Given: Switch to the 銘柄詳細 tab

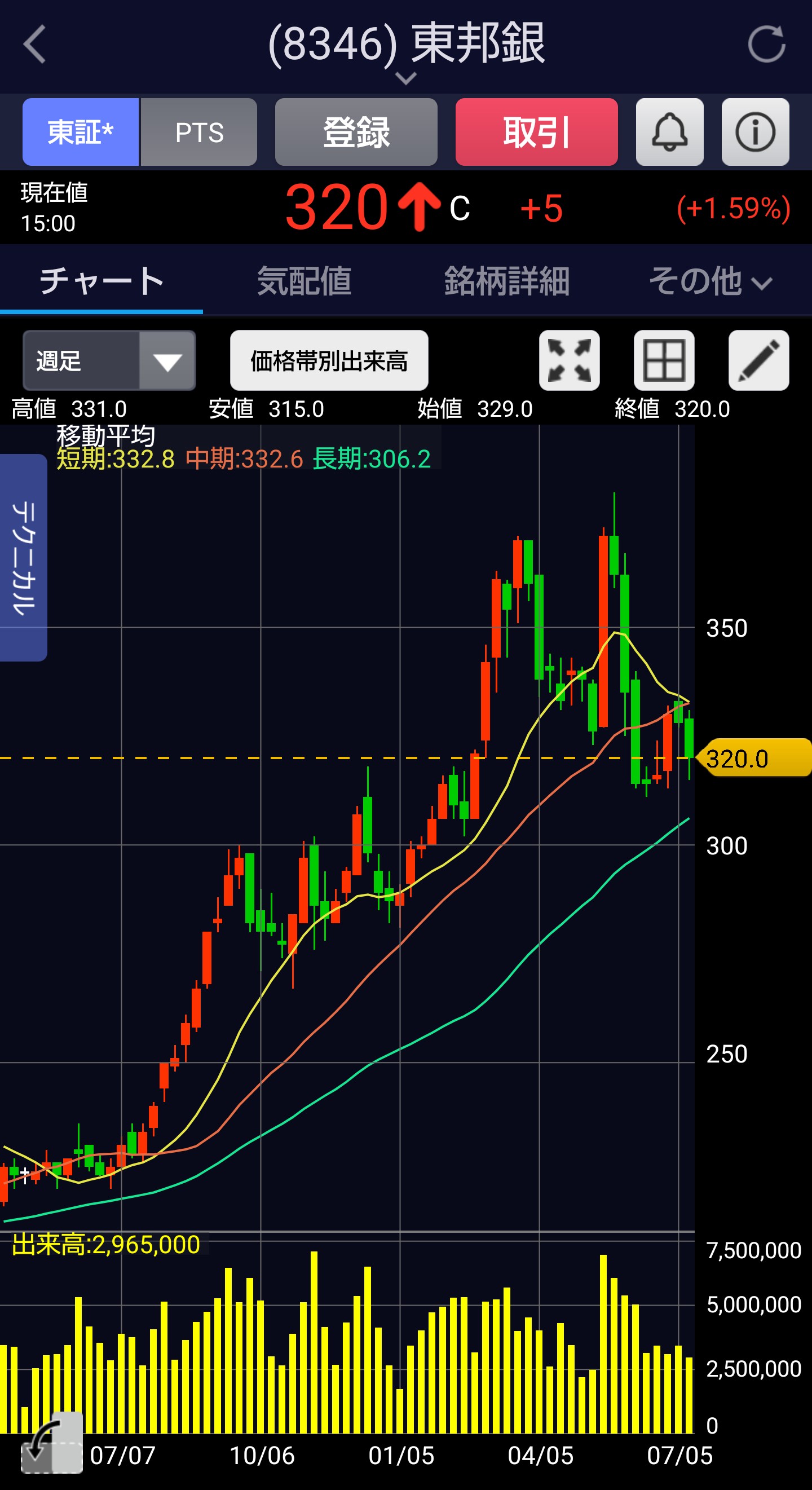Looking at the screenshot, I should [507, 281].
